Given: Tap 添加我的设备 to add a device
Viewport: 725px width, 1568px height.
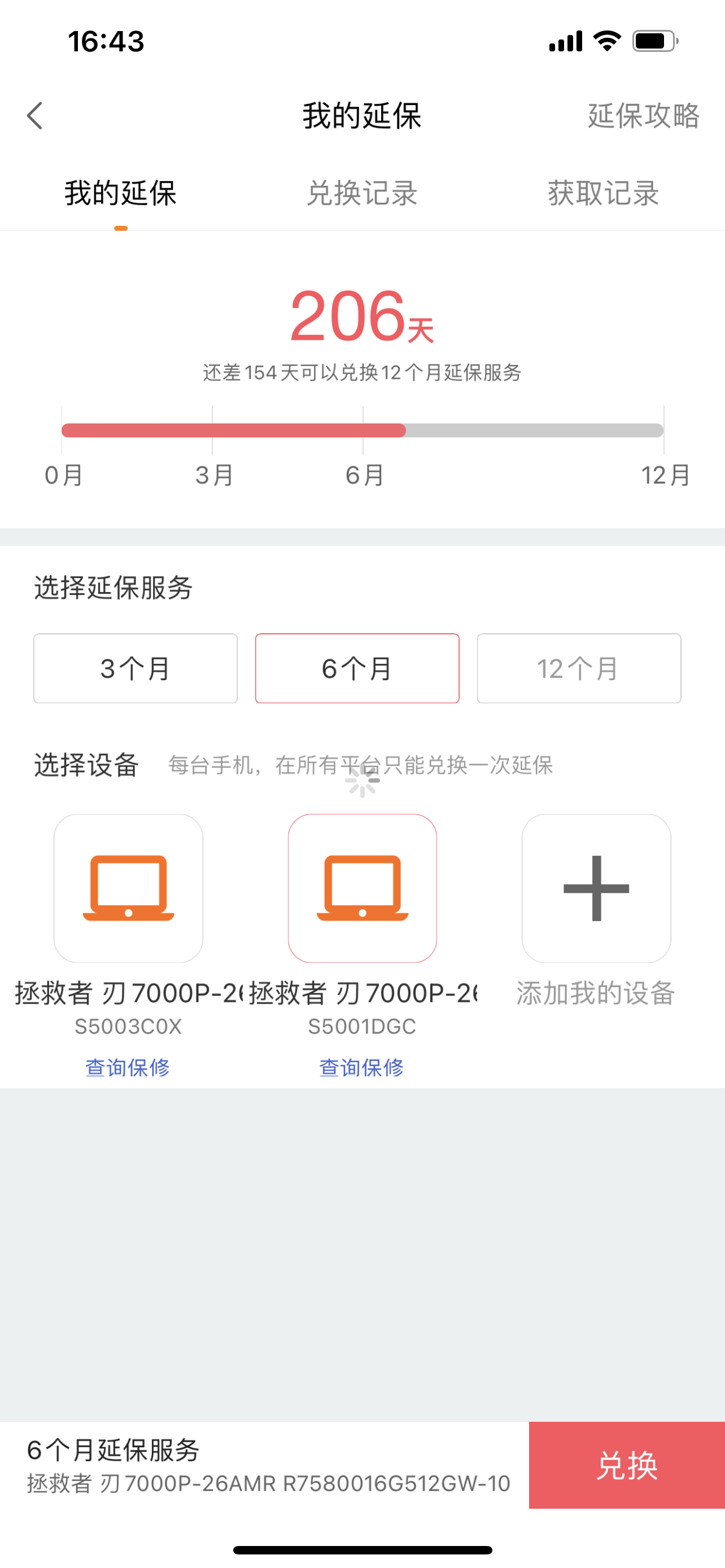Looking at the screenshot, I should point(596,888).
